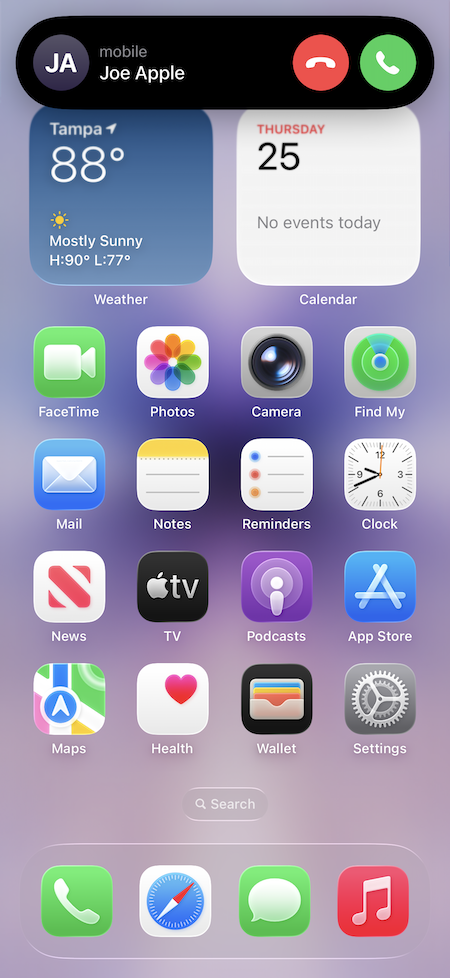The image size is (450, 978).
Task: Launch the Reminders app
Action: click(276, 474)
